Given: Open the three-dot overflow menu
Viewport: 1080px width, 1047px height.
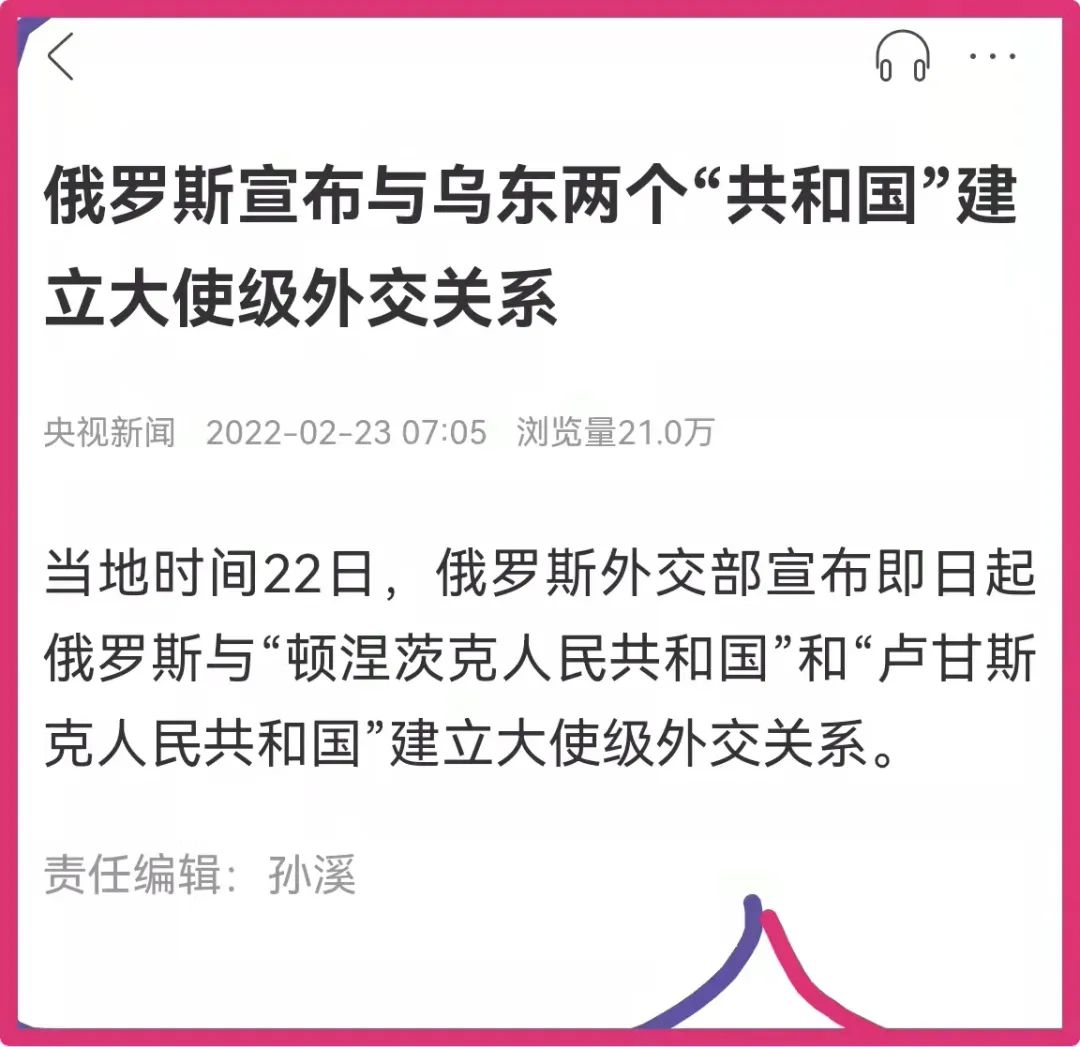Looking at the screenshot, I should [992, 56].
